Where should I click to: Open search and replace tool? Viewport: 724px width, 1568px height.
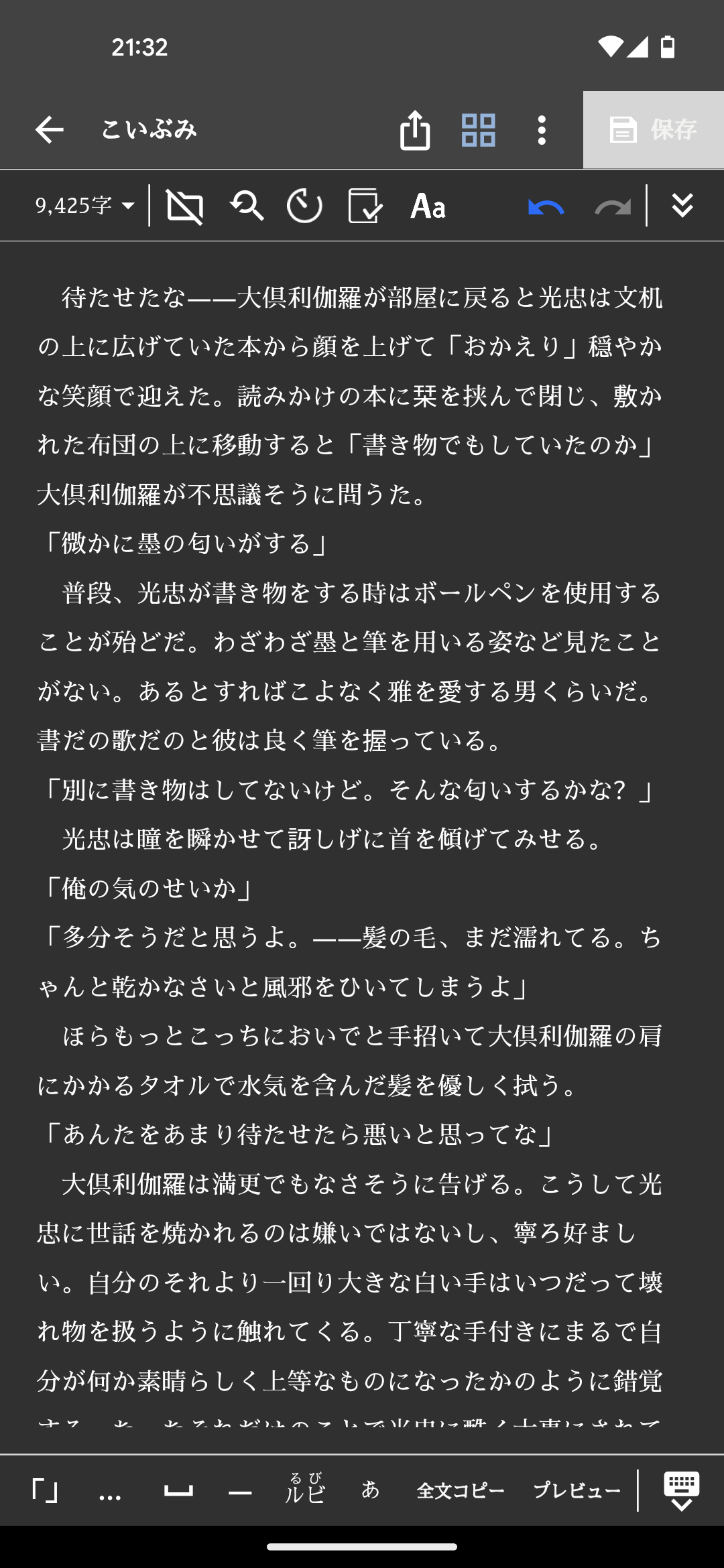tap(246, 206)
